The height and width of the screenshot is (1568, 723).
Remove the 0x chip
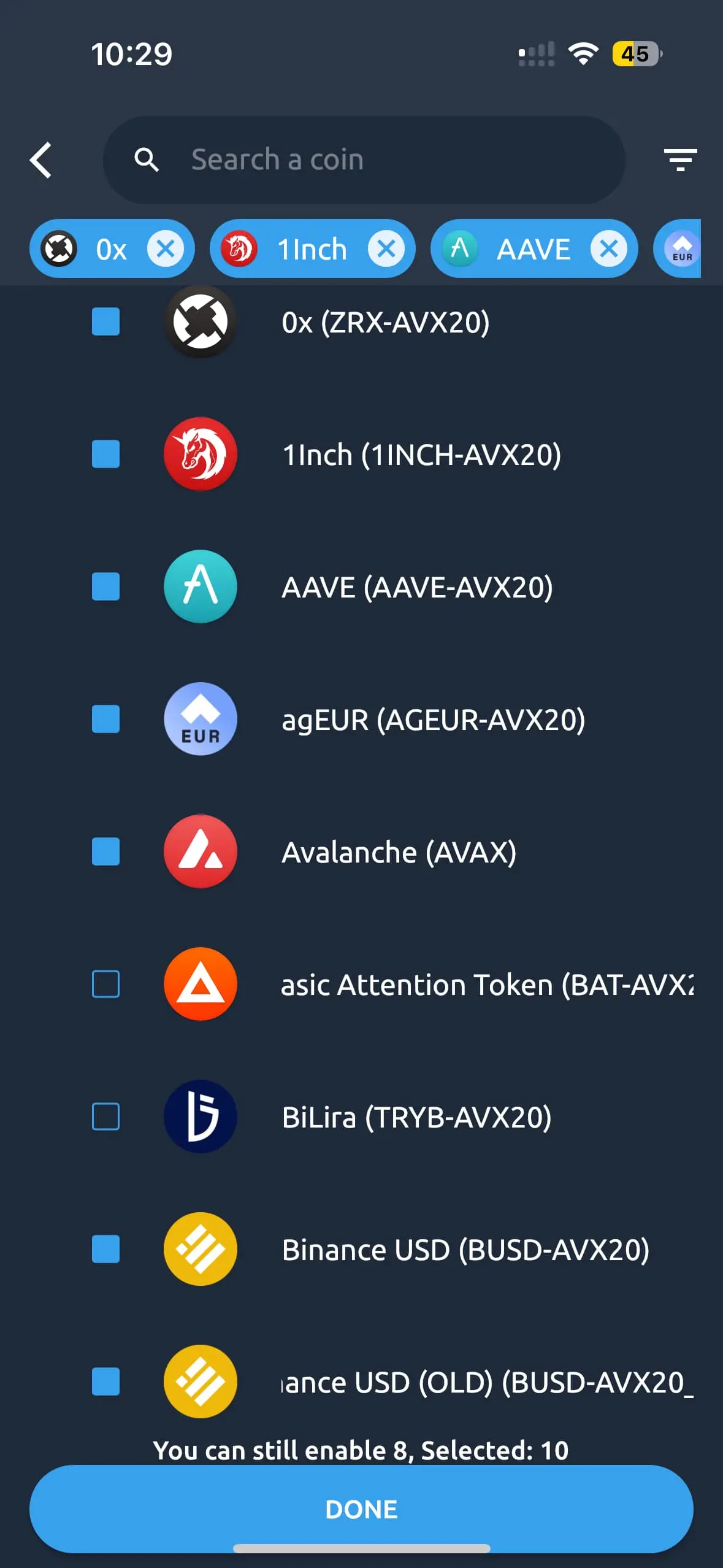click(x=166, y=249)
